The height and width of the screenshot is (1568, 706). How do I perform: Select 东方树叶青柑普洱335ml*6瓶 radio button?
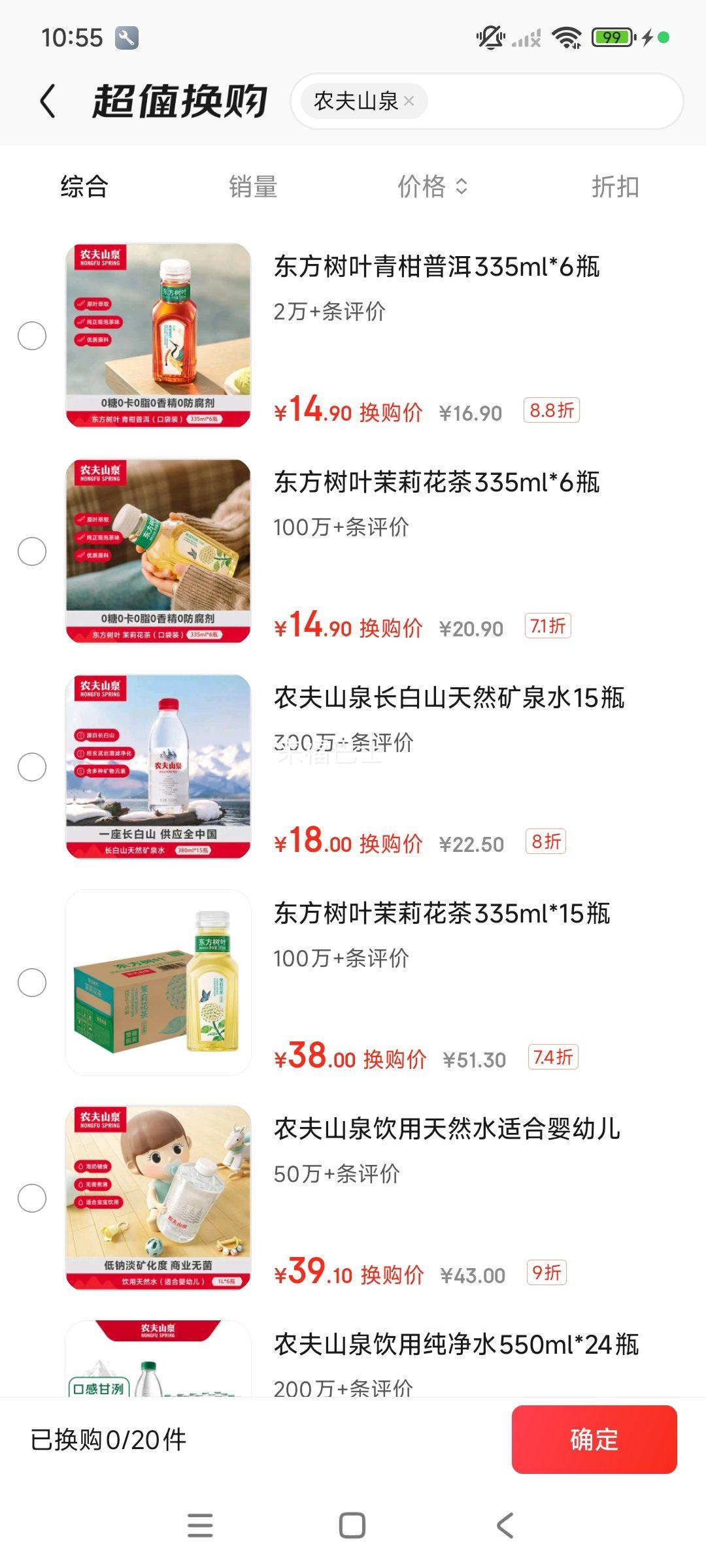[32, 336]
